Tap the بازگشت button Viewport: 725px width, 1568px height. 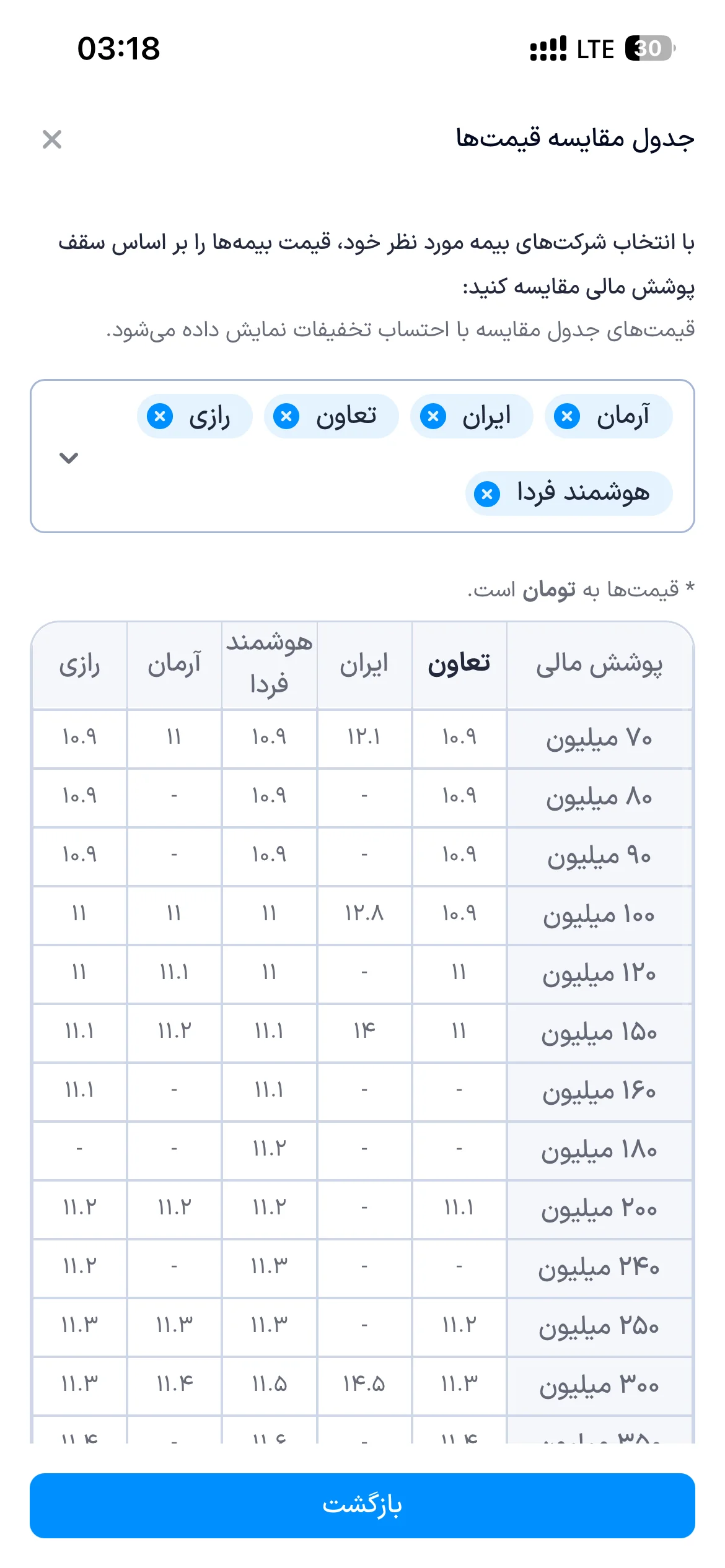(x=362, y=1505)
